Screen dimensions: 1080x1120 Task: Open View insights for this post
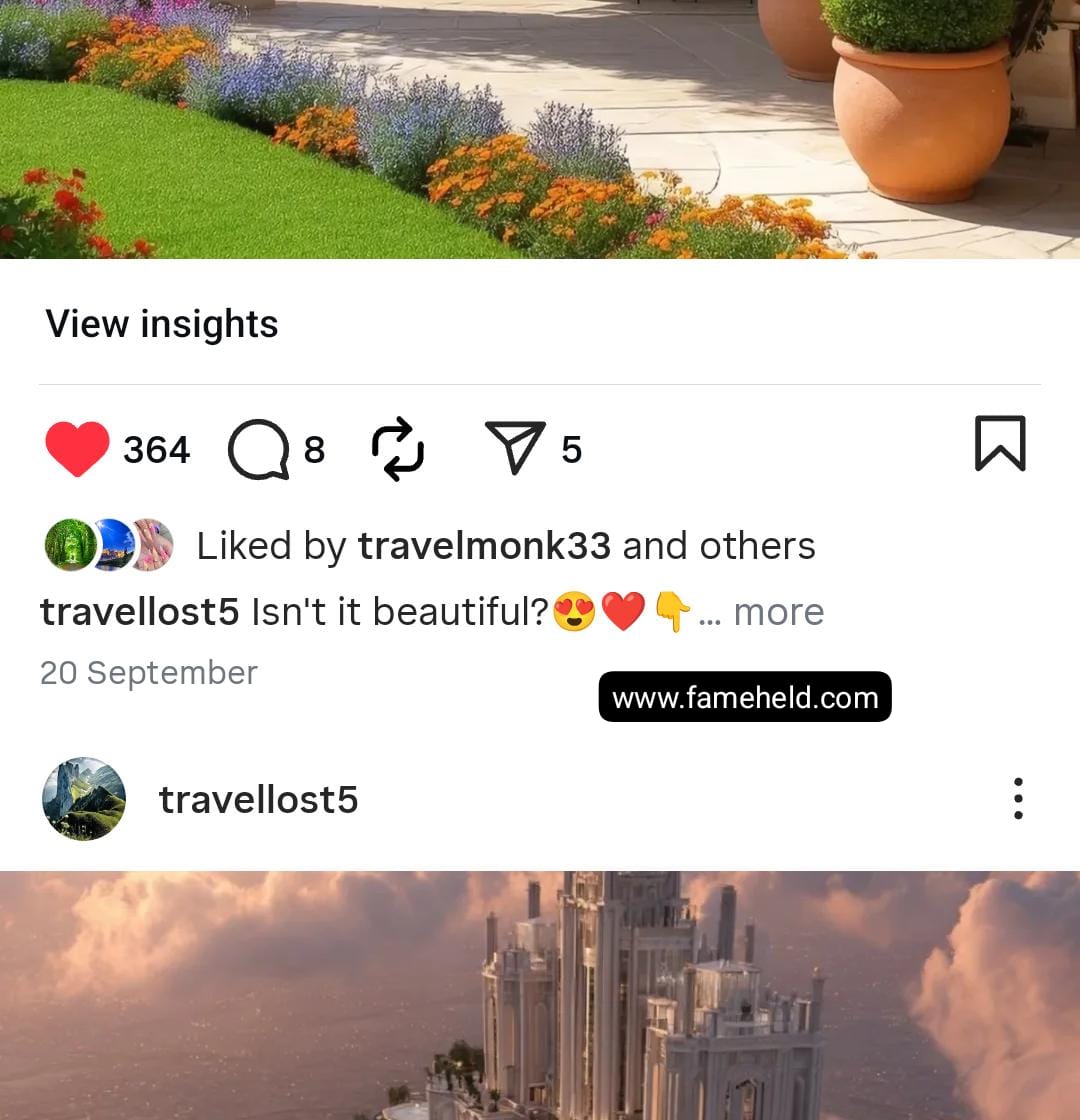[x=162, y=324]
